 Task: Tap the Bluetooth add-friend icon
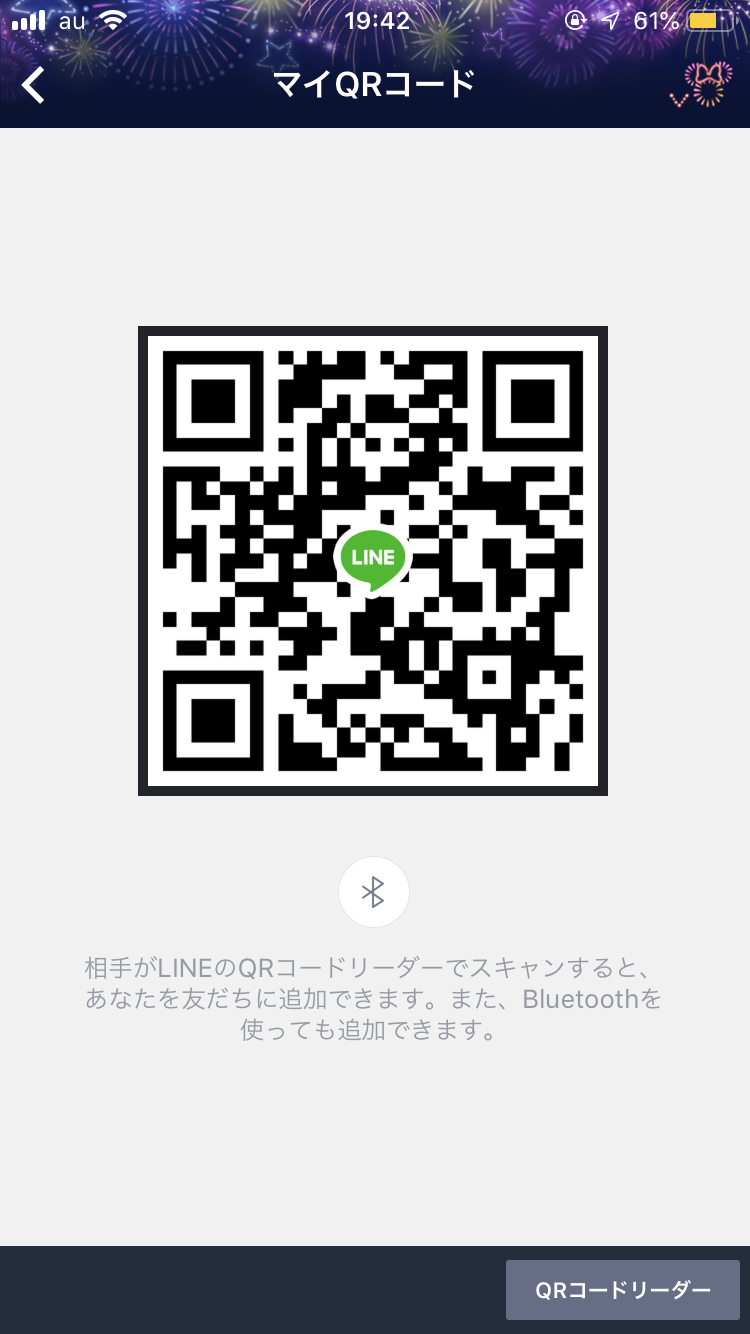tap(373, 891)
